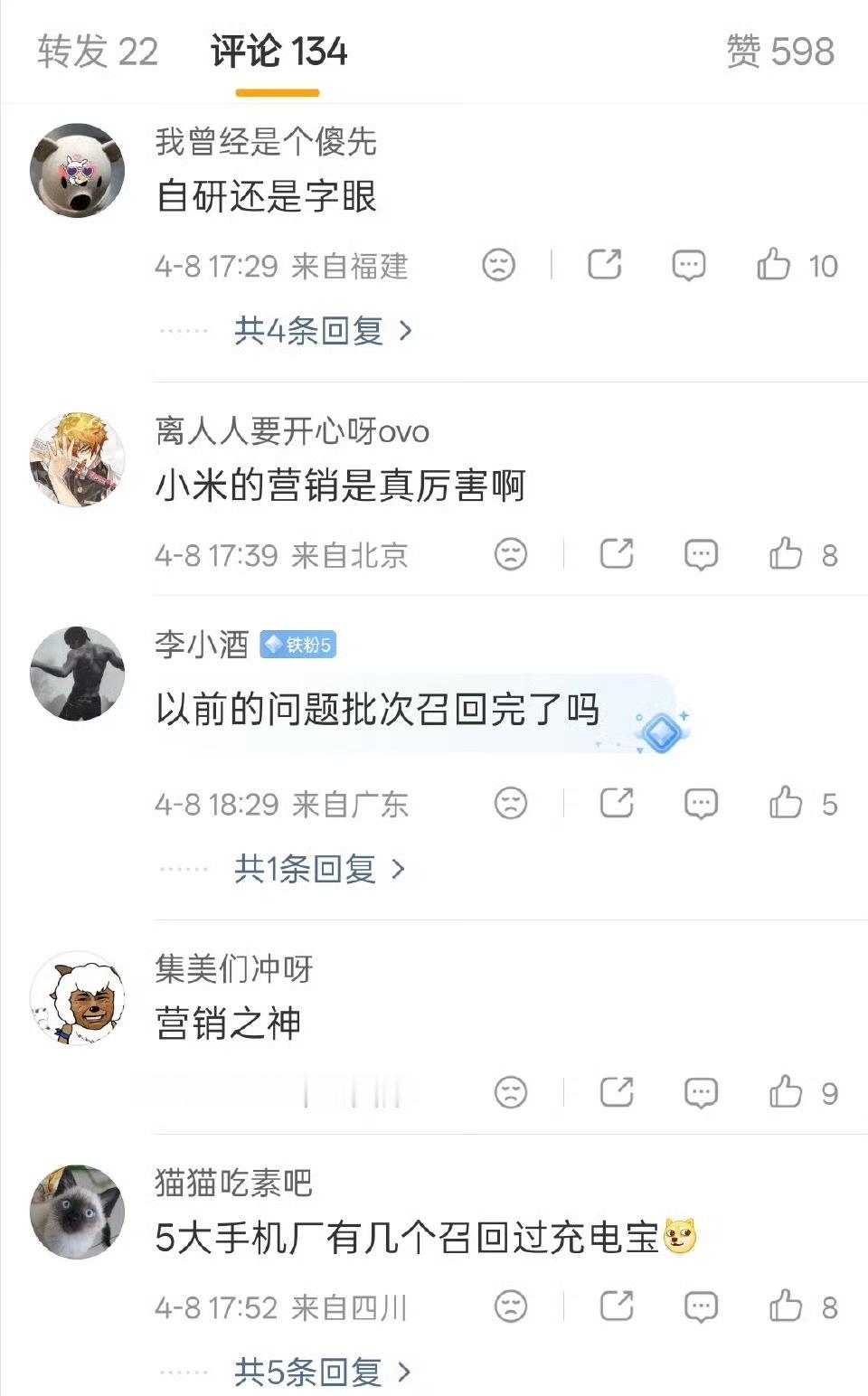Viewport: 868px width, 1396px height.
Task: Switch to the 转发 22 tab
Action: tap(97, 52)
